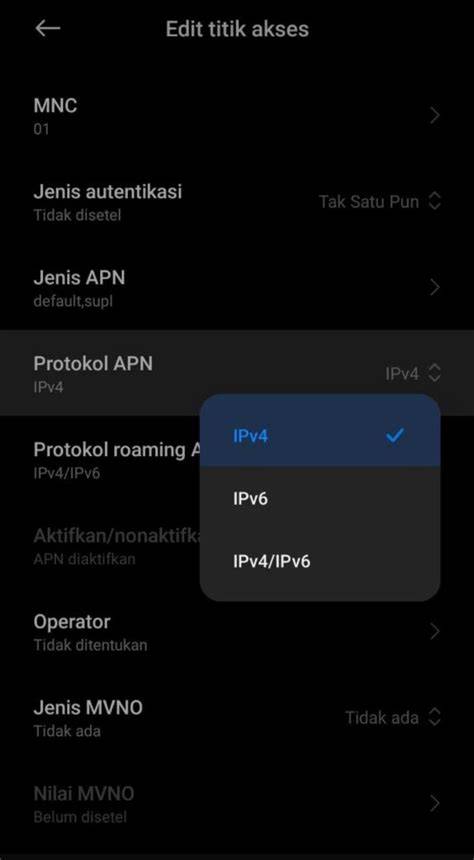Image resolution: width=474 pixels, height=860 pixels.
Task: Tap the Protokol APN dropdown row
Action: (x=237, y=373)
